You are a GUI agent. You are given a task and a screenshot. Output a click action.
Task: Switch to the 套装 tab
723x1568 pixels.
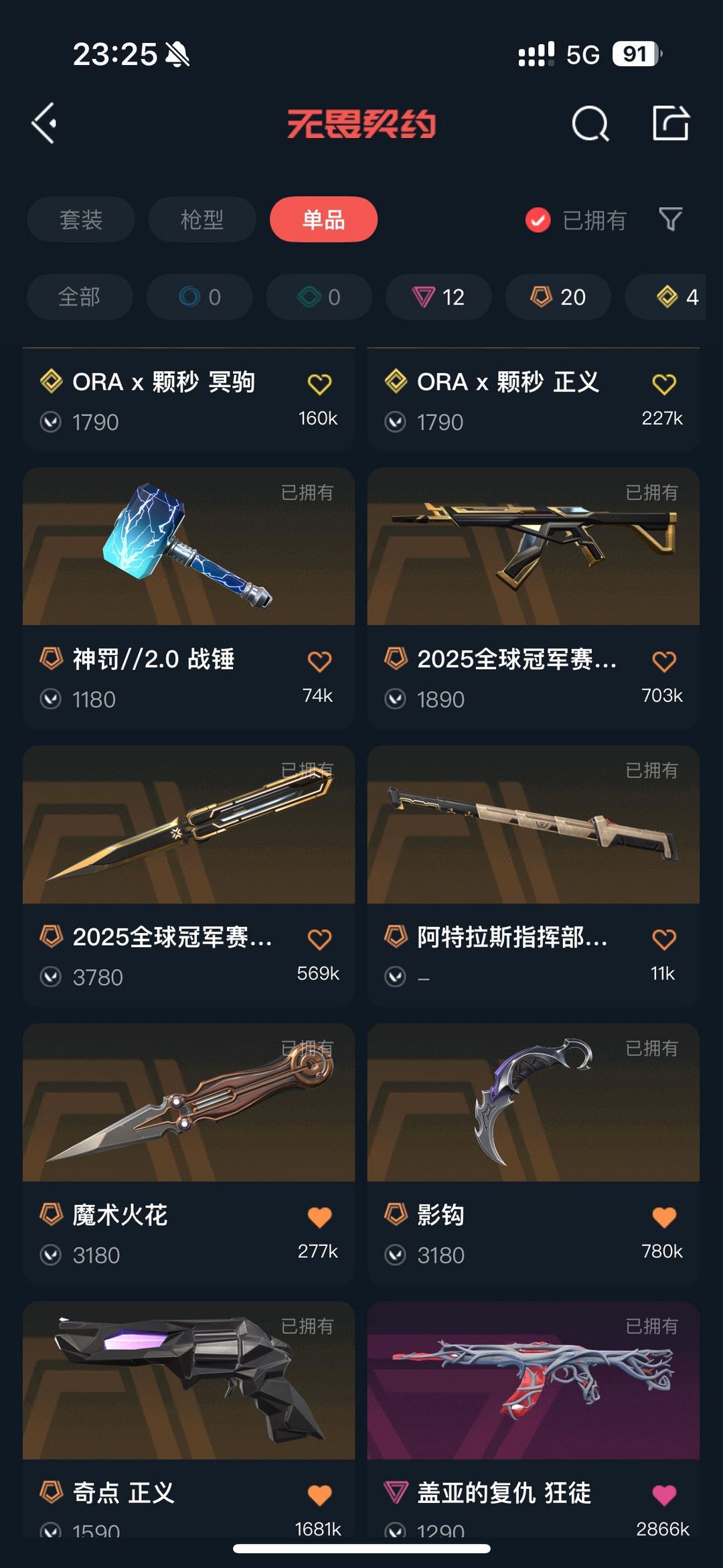click(x=81, y=219)
